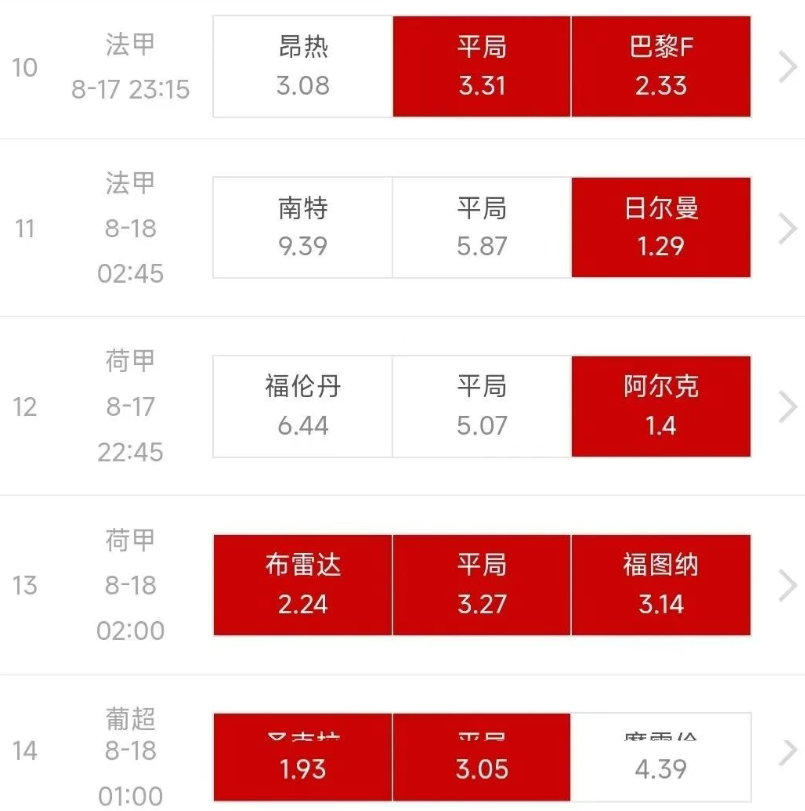Choose 平局 5.07 in the 福伦丹 match
Screen dimensions: 805x811
tap(481, 406)
